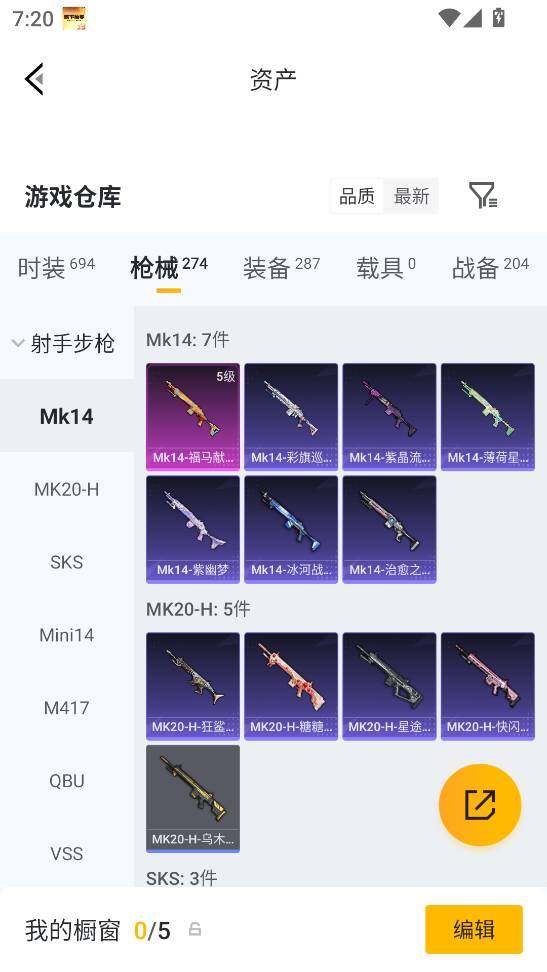Select QBU in the side list
The image size is (547, 972).
(x=66, y=781)
